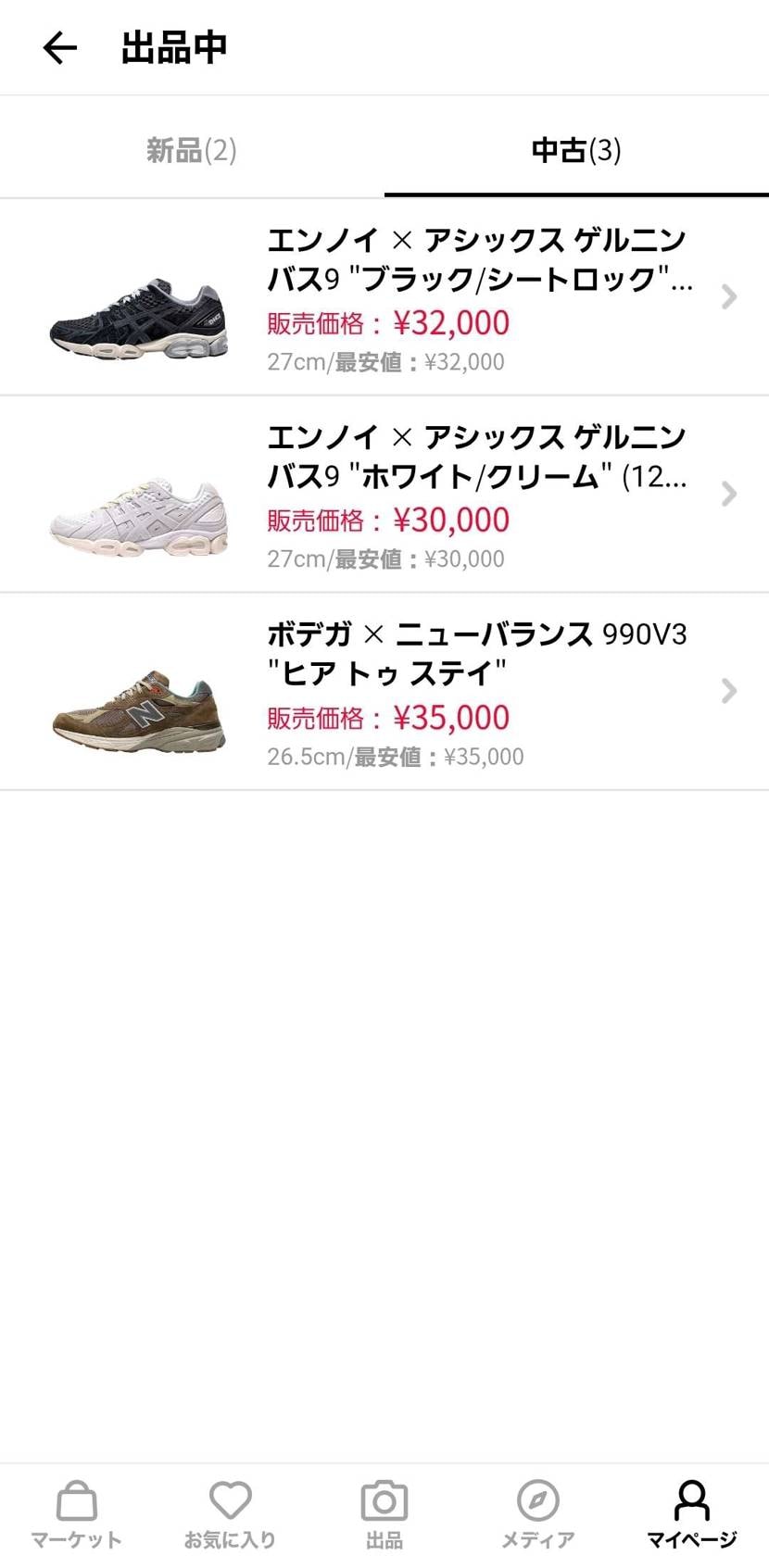
Task: Open the ホワイト/クリーム Gel-Nimbus 9 listing
Action: 384,495
